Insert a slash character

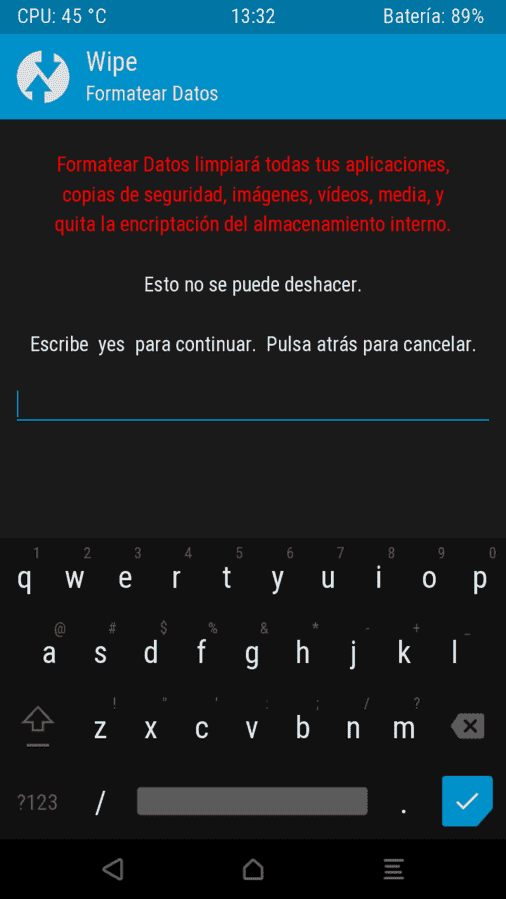(x=100, y=802)
